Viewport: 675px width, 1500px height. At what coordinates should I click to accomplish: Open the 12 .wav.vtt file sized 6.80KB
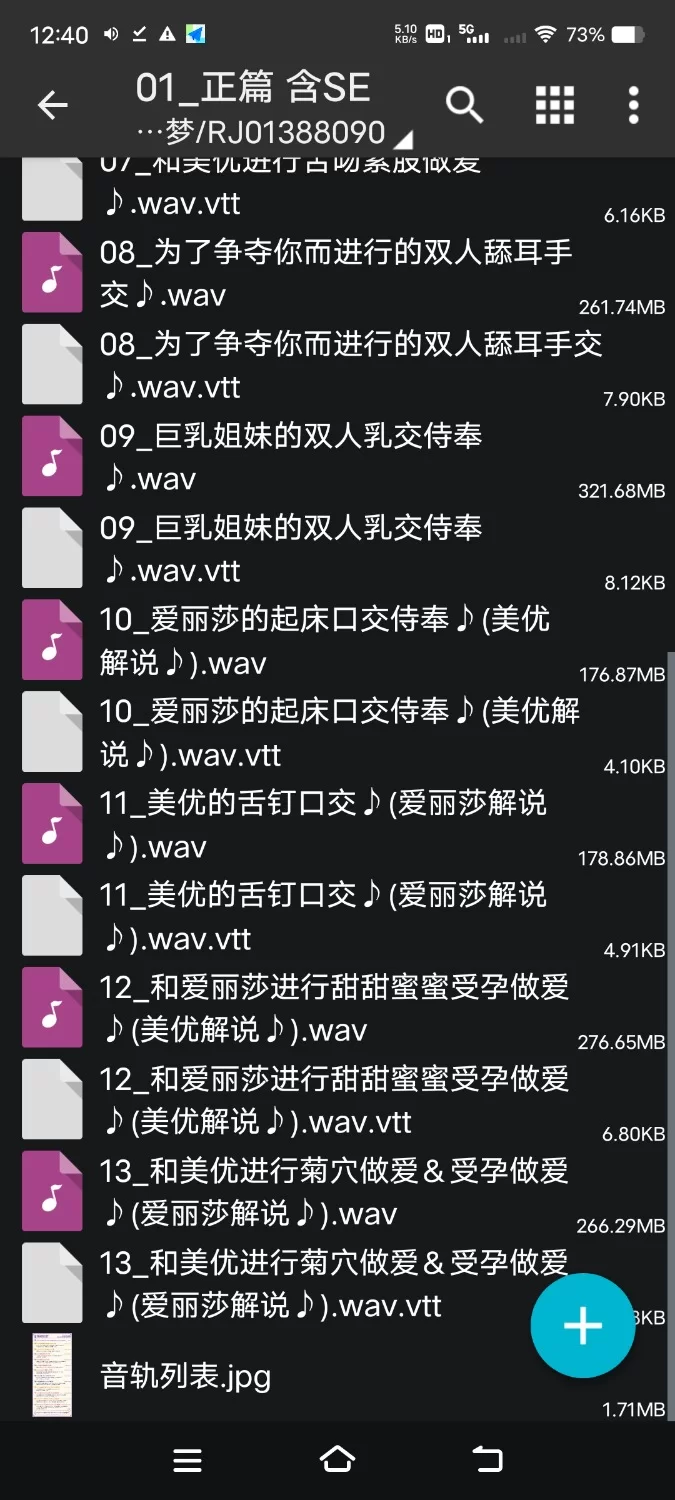point(300,1101)
